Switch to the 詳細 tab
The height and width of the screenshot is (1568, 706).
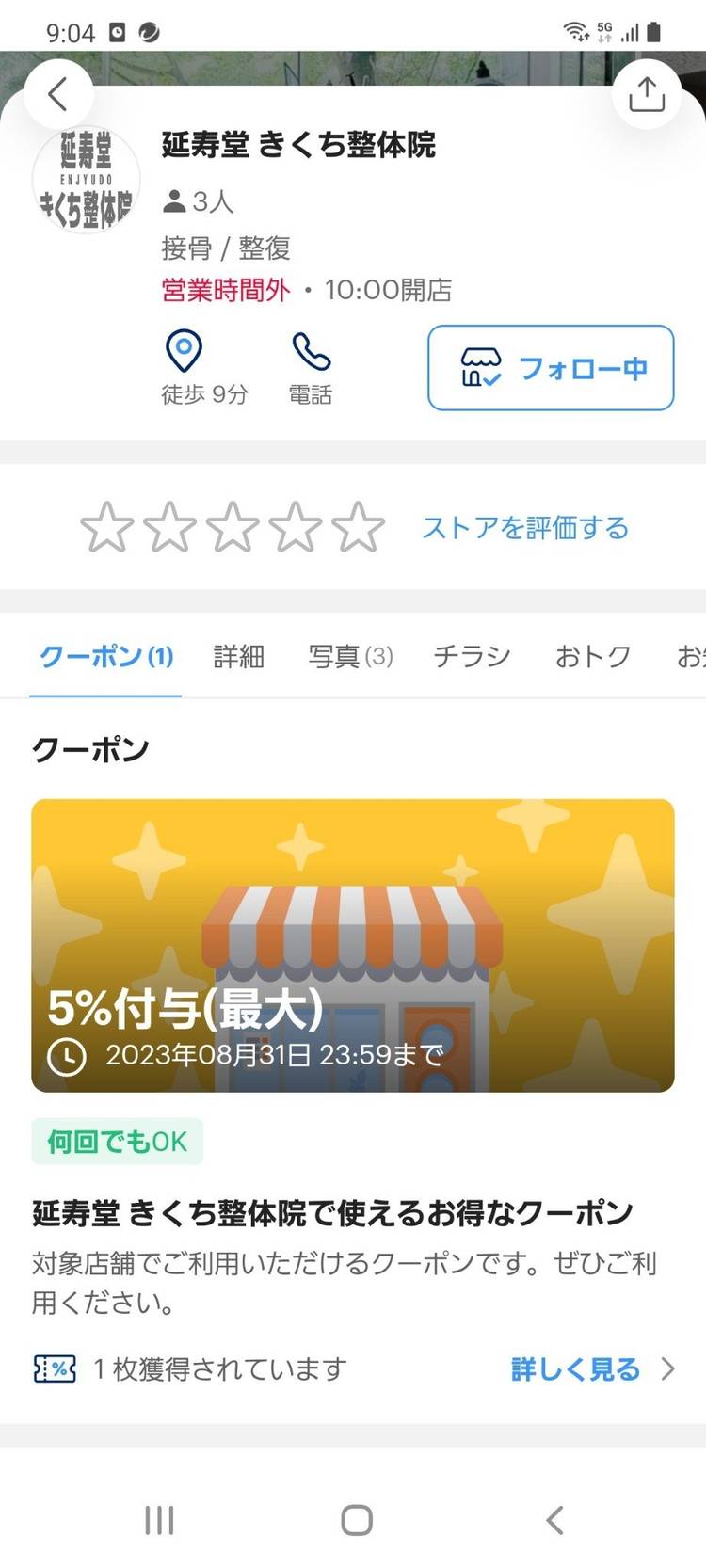pos(238,656)
